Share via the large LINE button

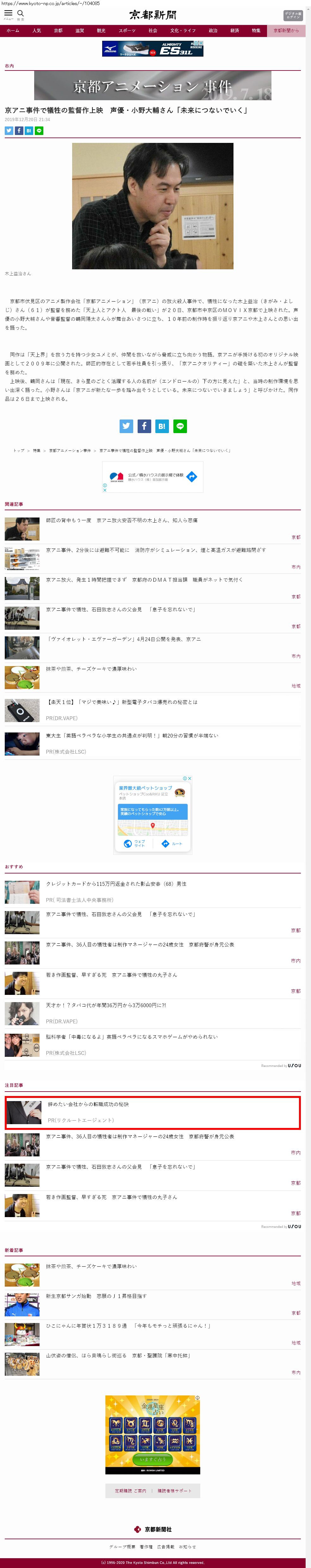180,426
